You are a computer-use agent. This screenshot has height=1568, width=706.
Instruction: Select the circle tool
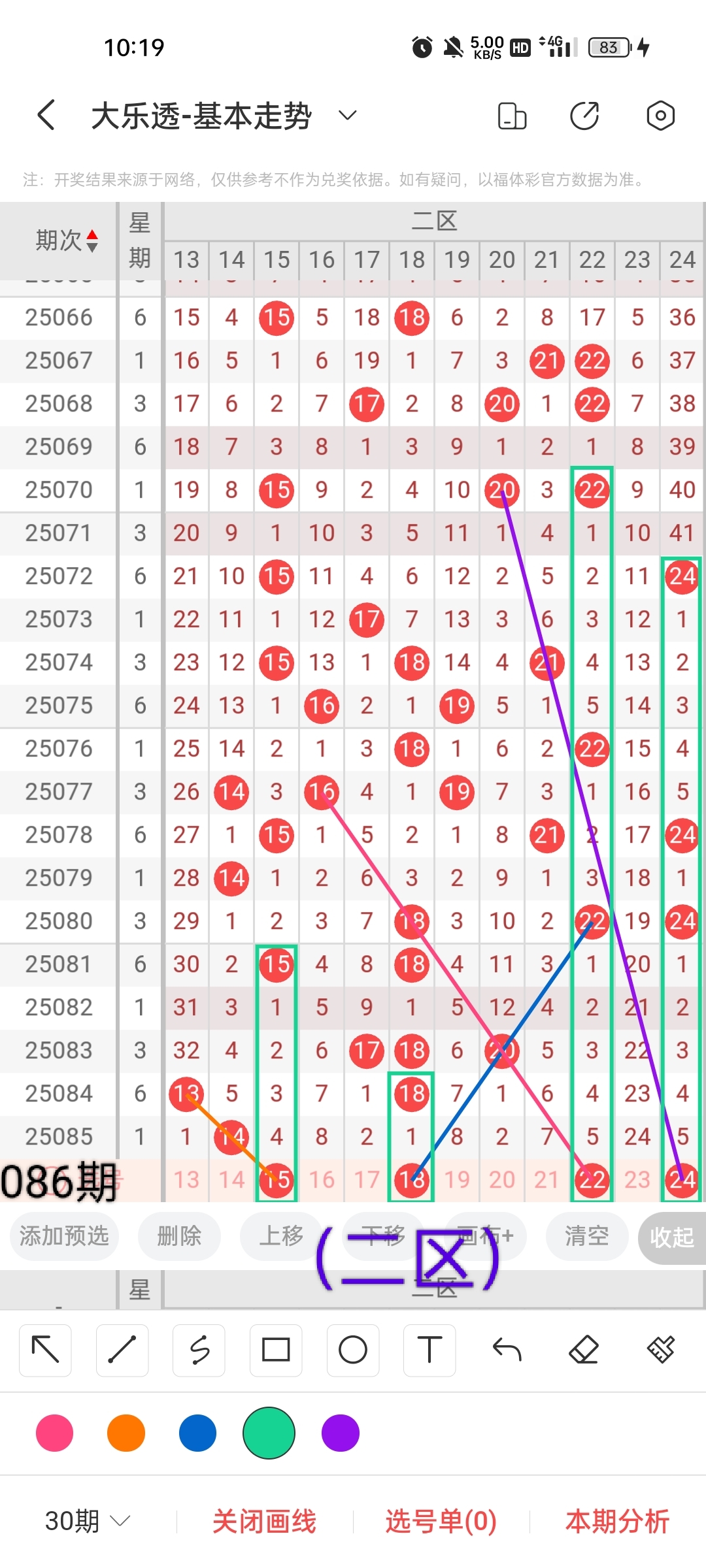coord(353,1350)
